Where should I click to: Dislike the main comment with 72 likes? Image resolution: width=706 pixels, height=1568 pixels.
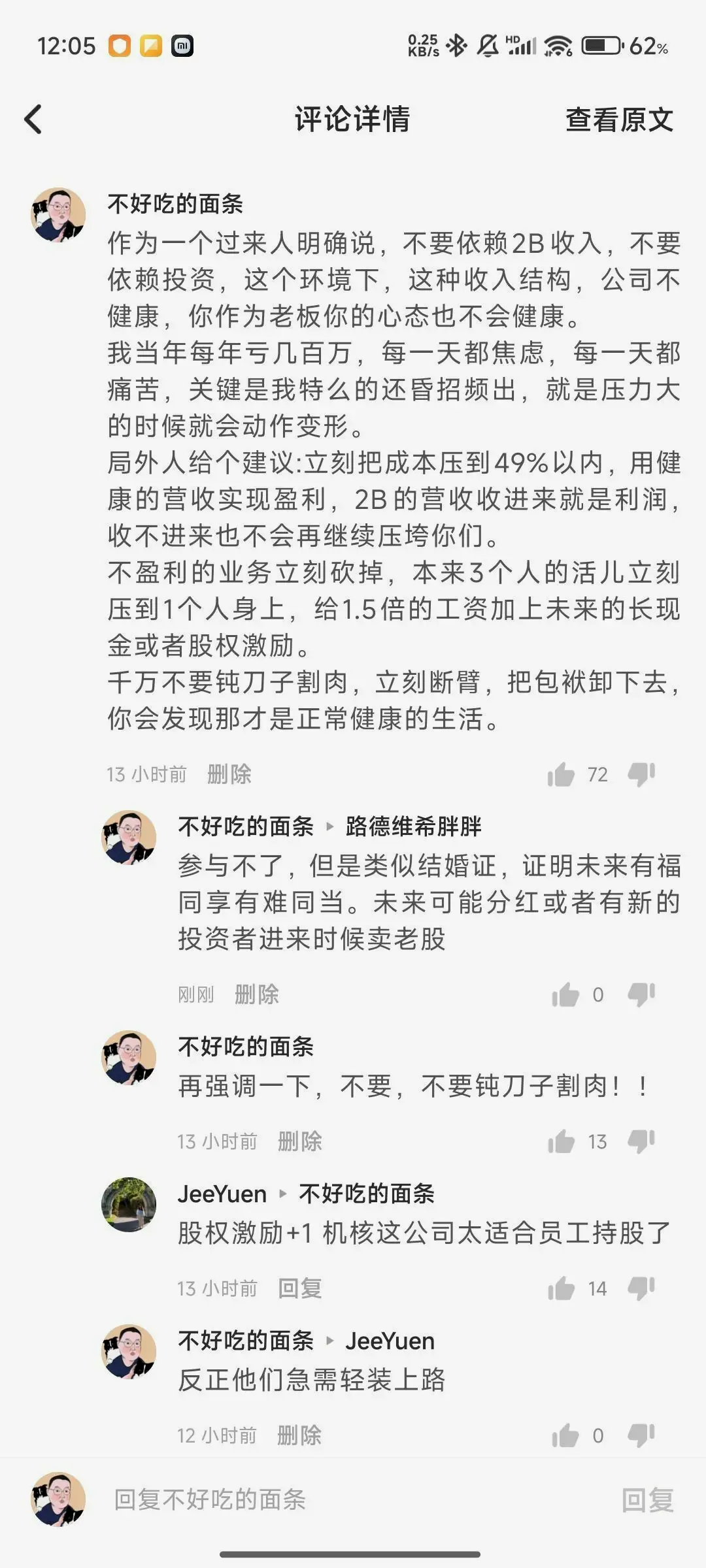(641, 775)
